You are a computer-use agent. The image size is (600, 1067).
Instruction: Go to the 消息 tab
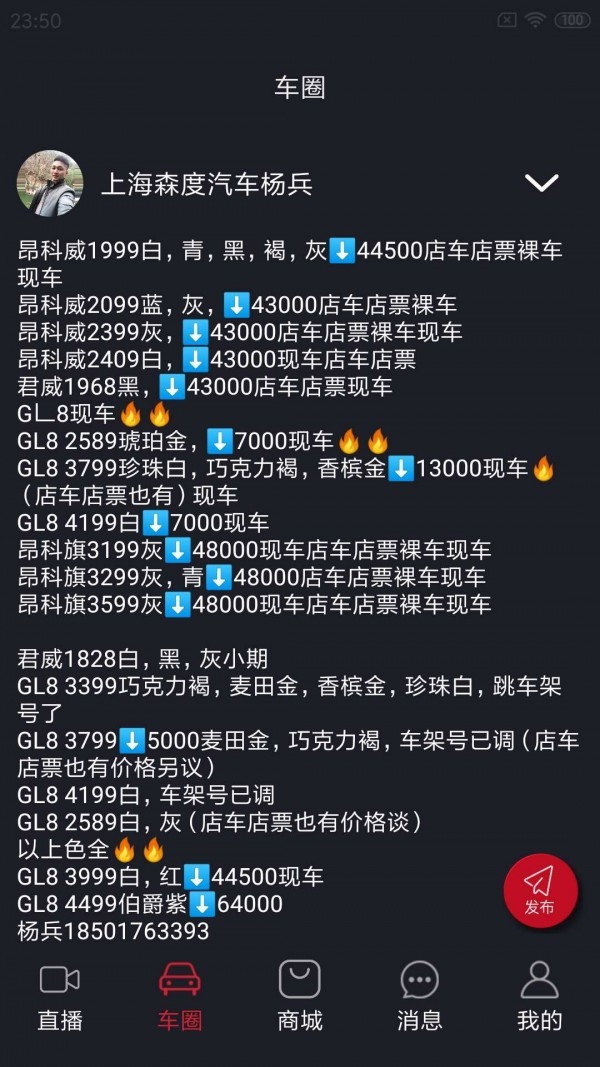pyautogui.click(x=419, y=996)
